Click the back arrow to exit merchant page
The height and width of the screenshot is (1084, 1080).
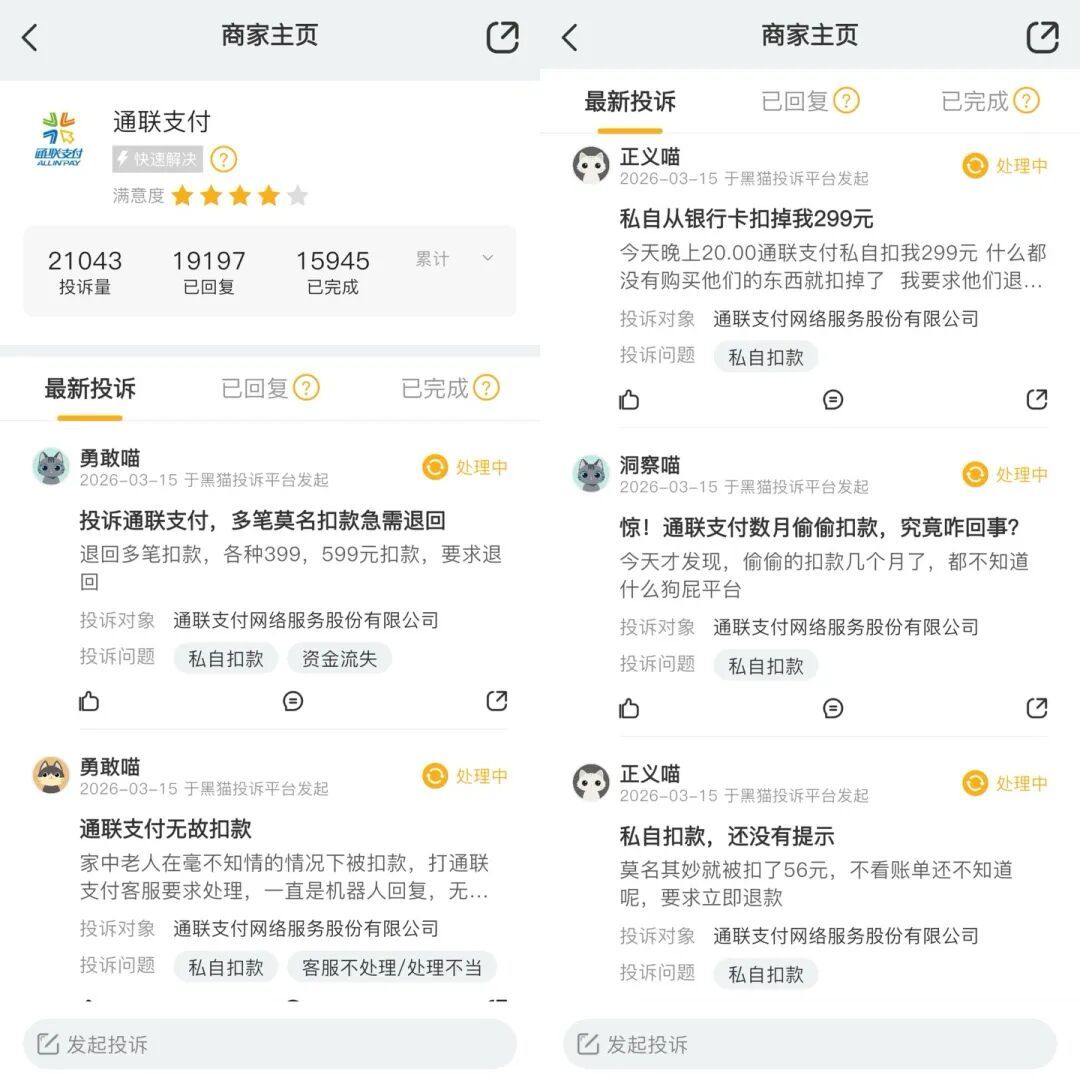pos(31,36)
